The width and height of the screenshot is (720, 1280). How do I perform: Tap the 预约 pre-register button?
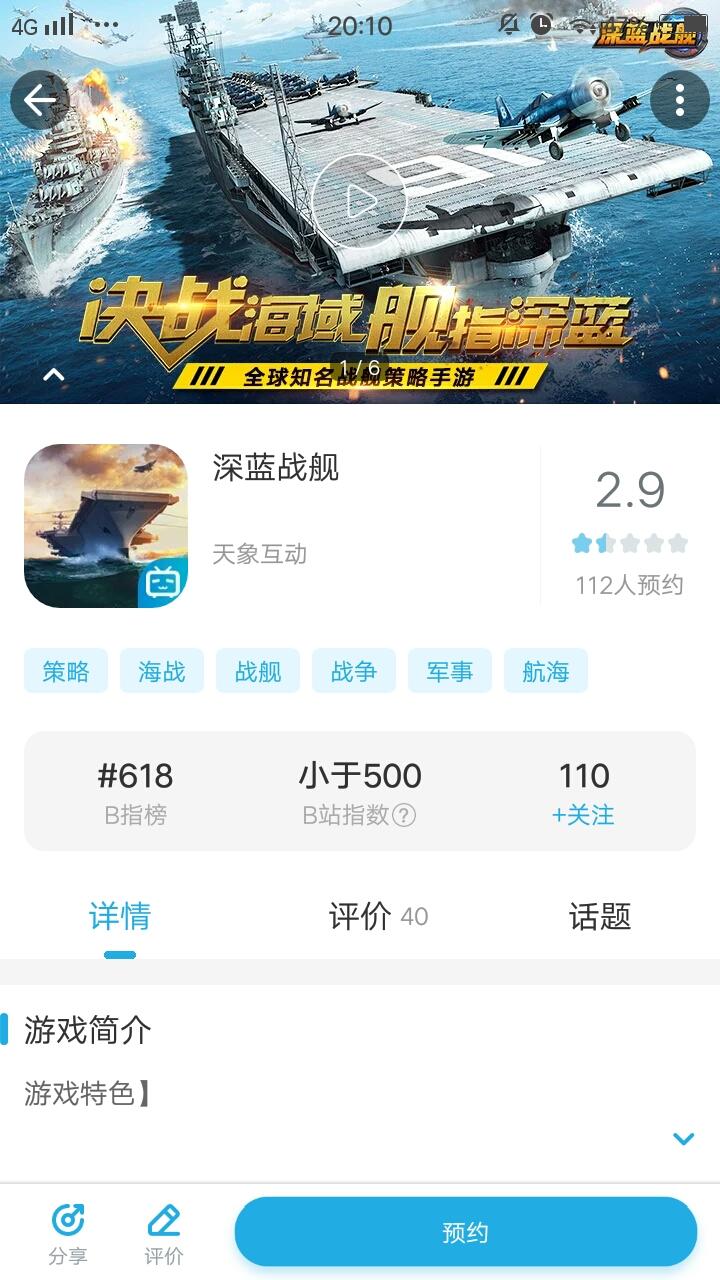(465, 1232)
